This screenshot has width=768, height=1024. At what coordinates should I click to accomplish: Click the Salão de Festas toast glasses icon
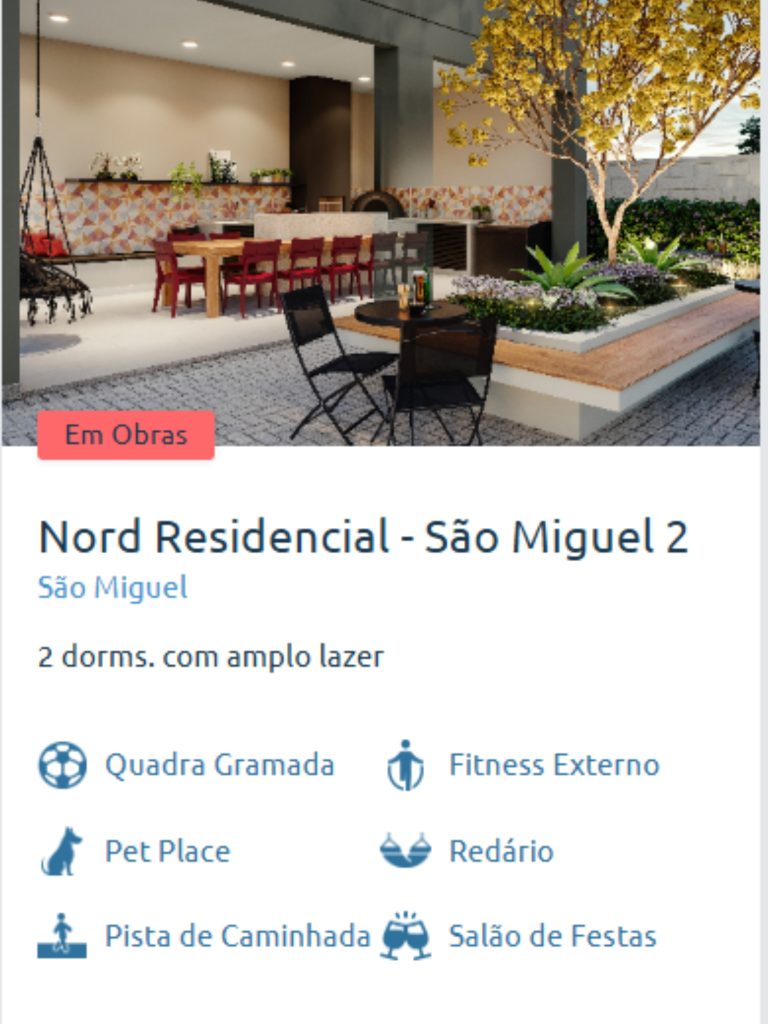tap(405, 936)
